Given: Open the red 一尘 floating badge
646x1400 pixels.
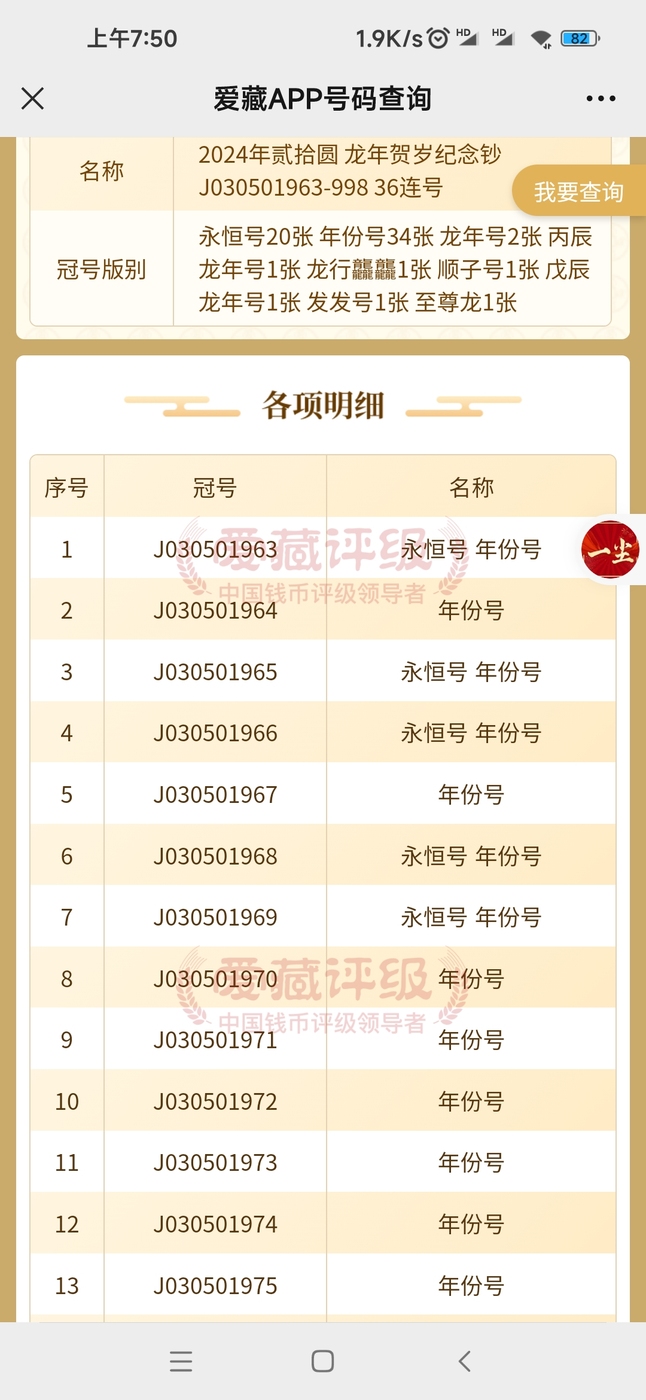Looking at the screenshot, I should [610, 550].
